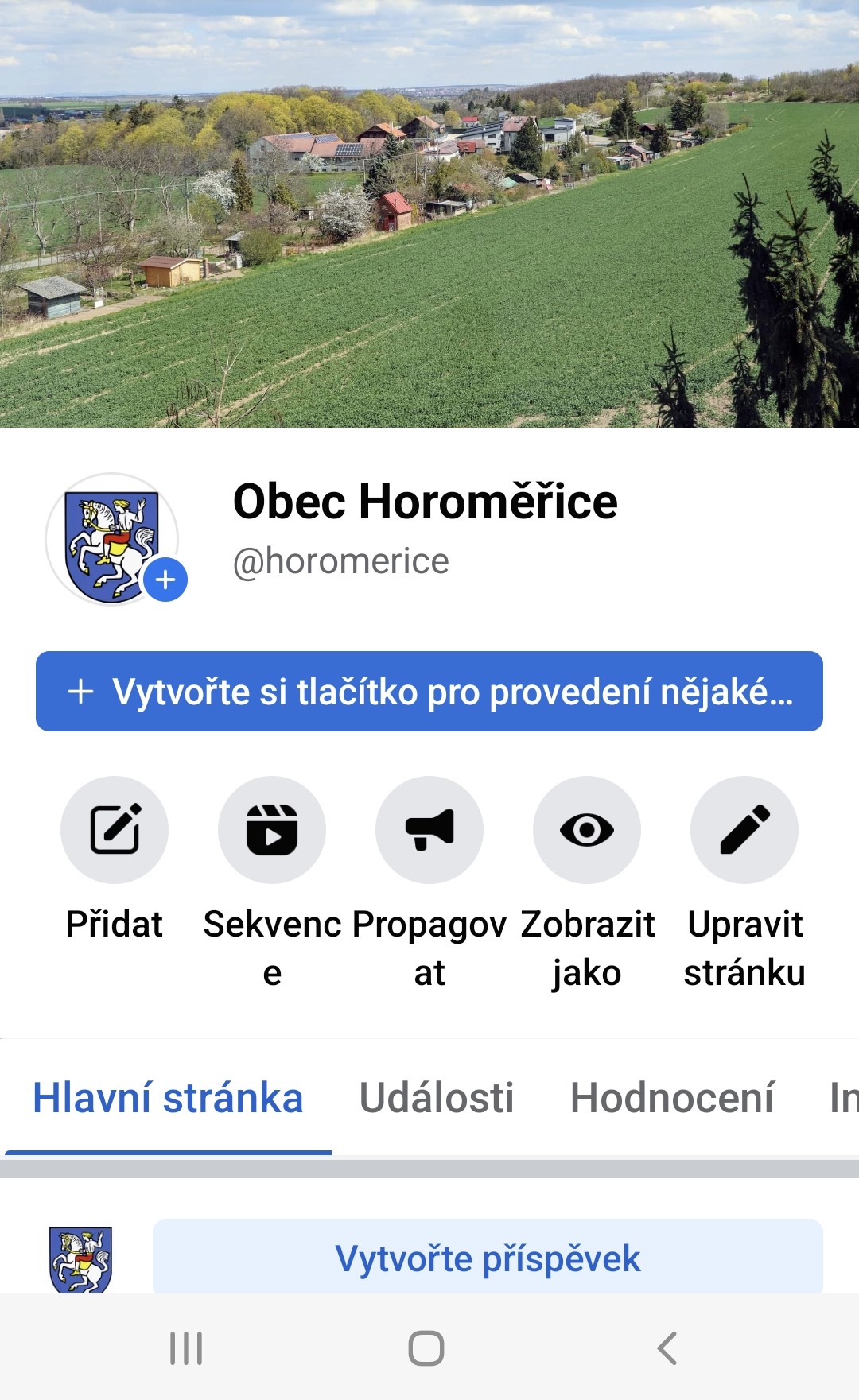Switch to the Události tab
The height and width of the screenshot is (1400, 859).
(437, 1098)
